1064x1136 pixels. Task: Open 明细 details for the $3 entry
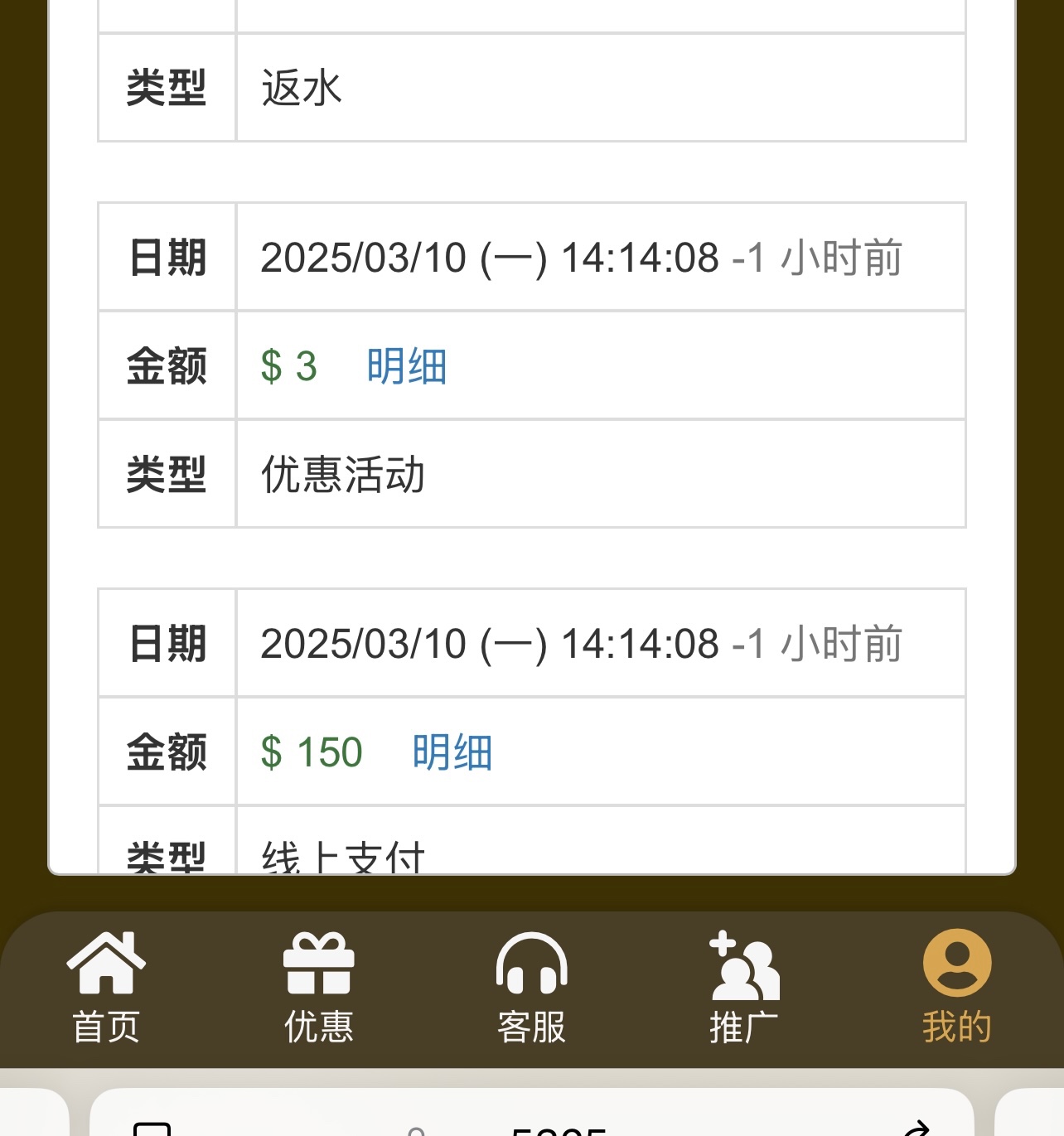(x=406, y=366)
